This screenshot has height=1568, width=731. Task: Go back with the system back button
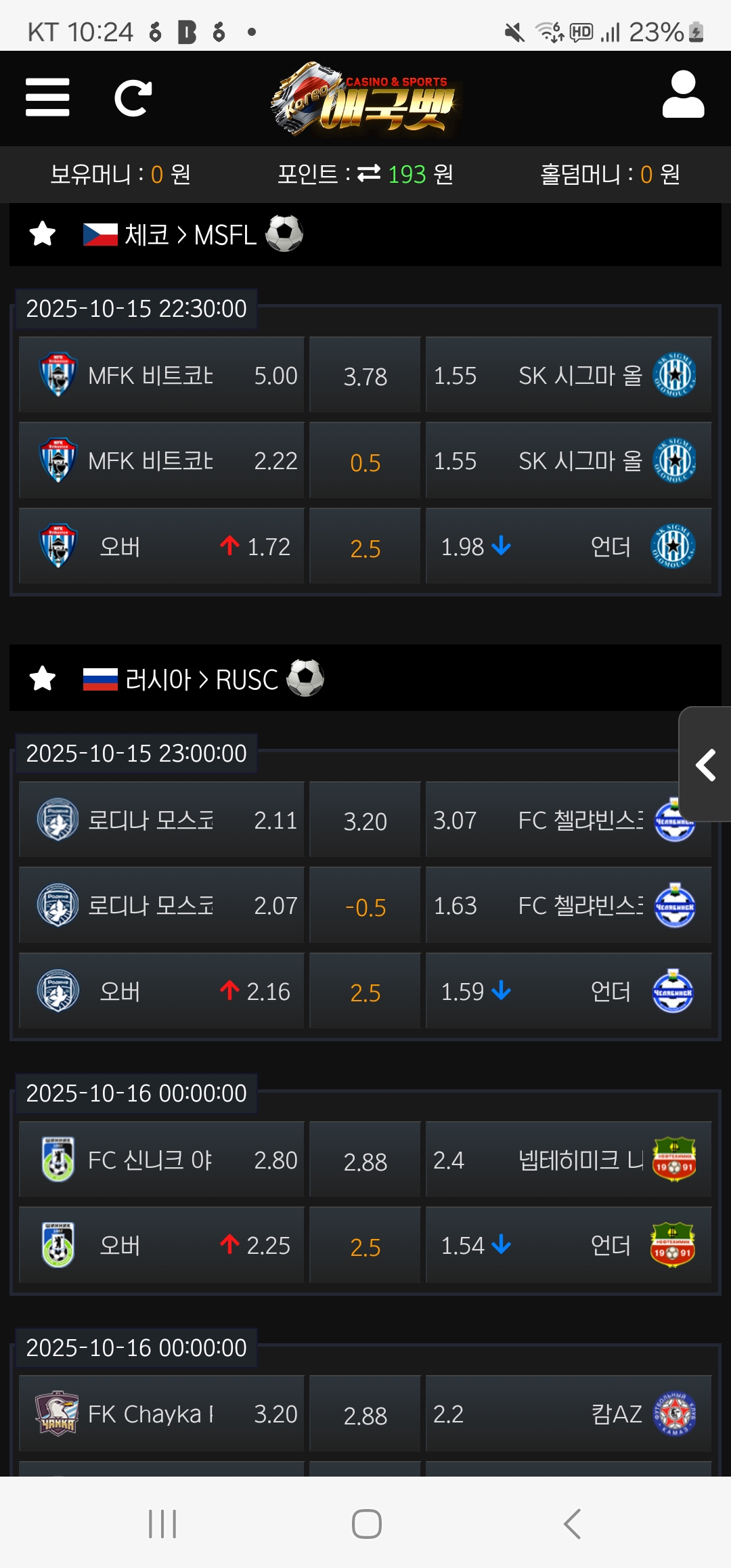point(572,1524)
